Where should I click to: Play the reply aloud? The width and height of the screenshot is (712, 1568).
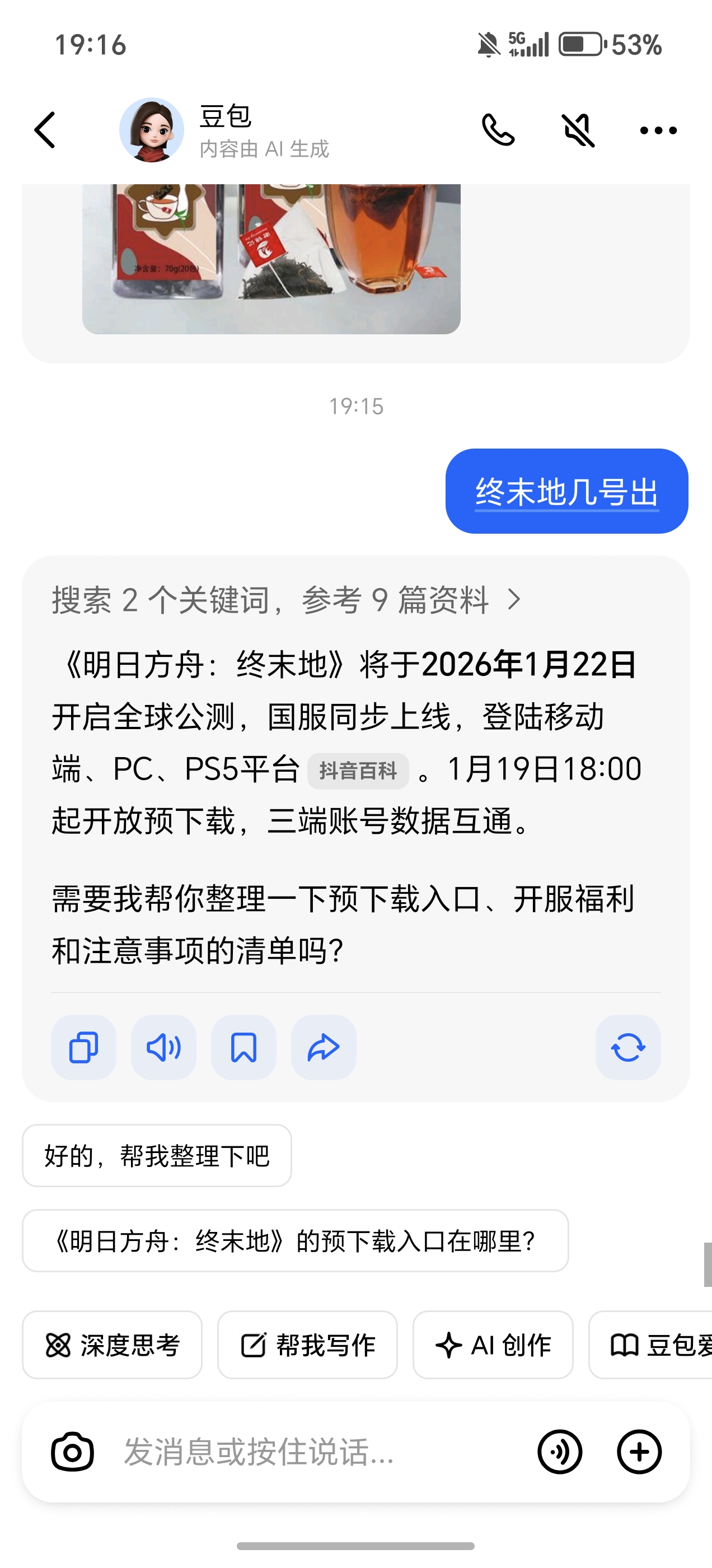point(163,1048)
